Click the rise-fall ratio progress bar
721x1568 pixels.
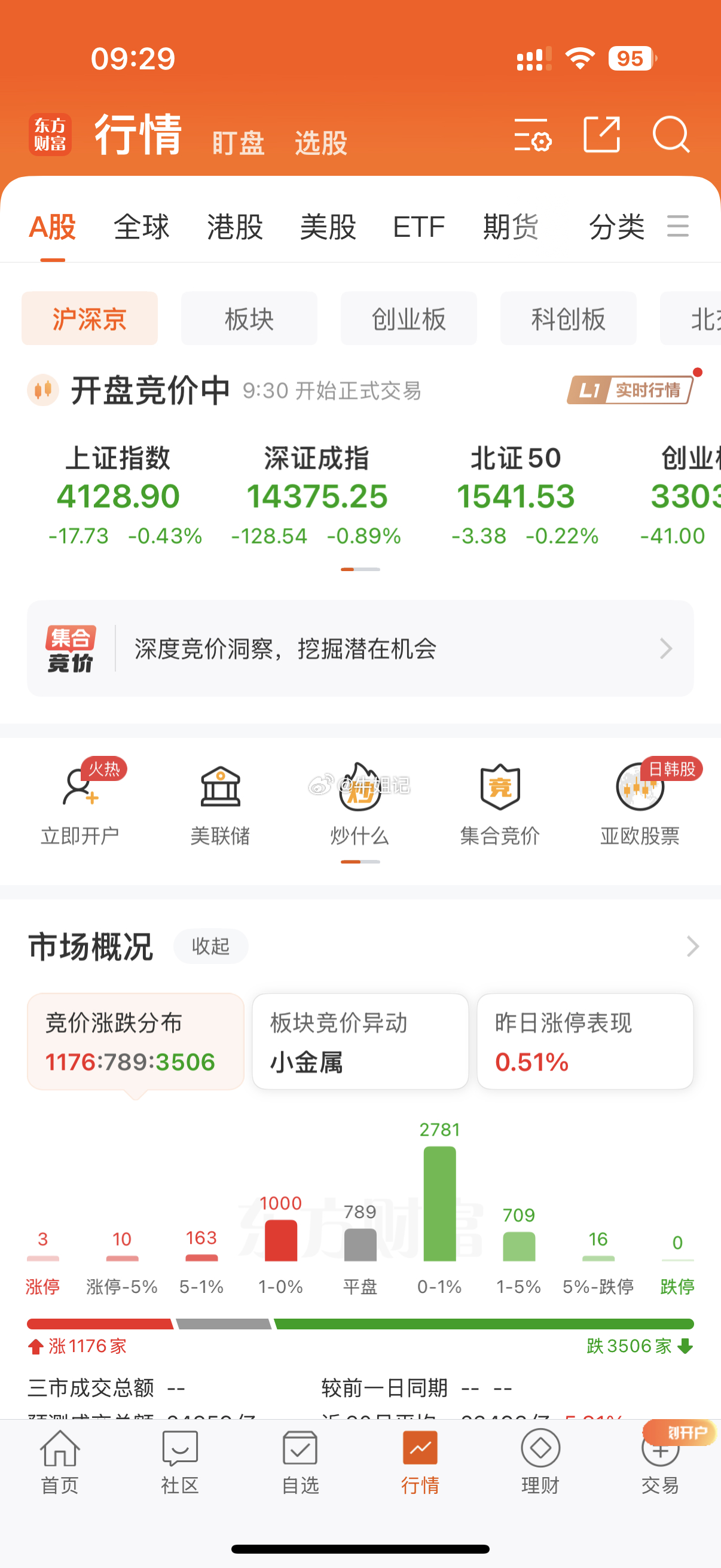pyautogui.click(x=360, y=1323)
